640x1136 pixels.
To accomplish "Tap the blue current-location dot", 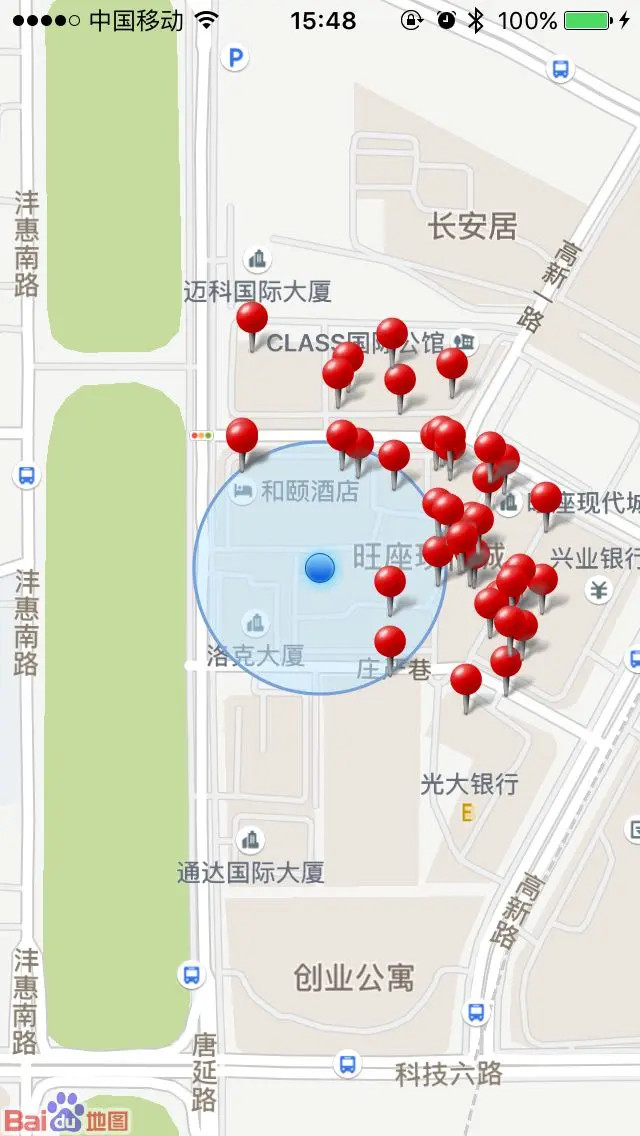I will point(319,568).
